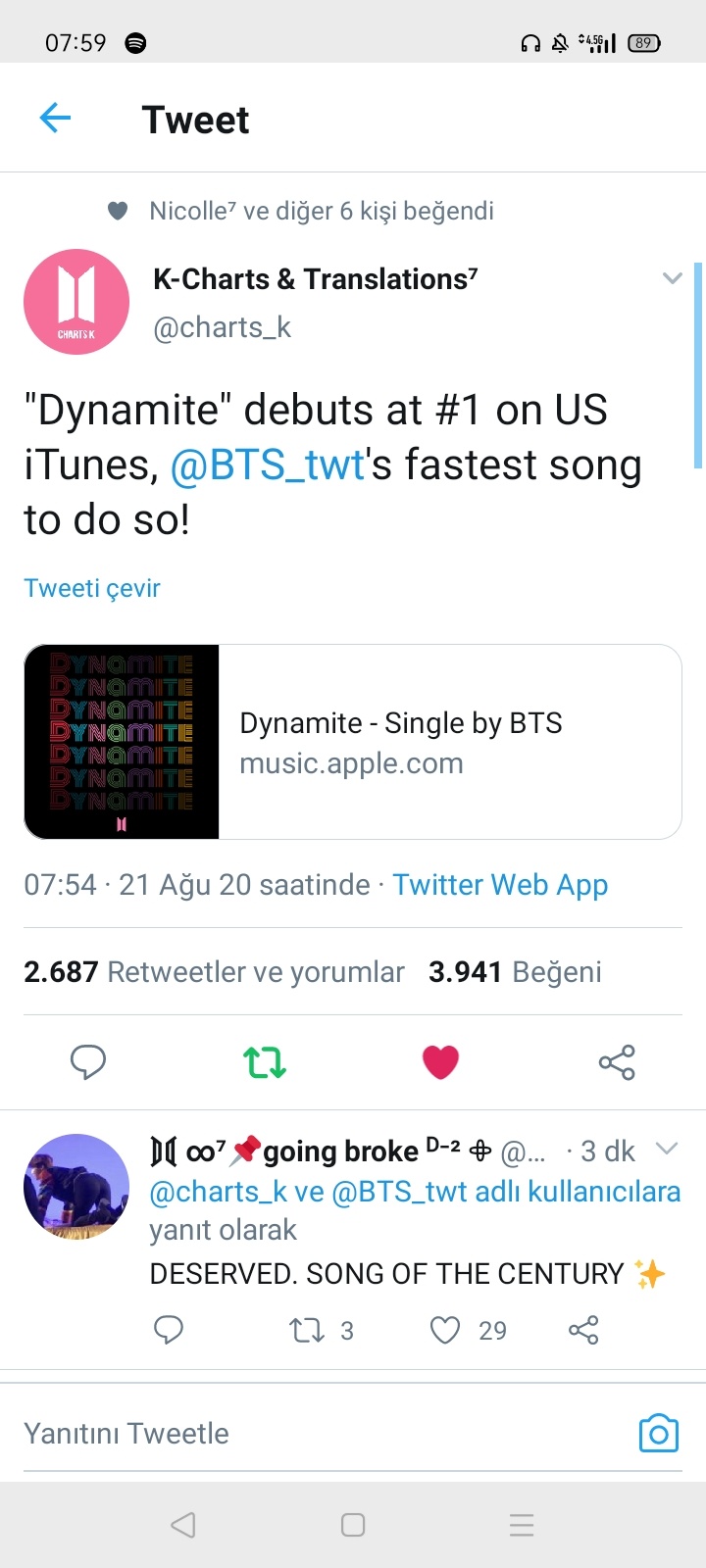This screenshot has width=706, height=1568.
Task: View the 2.687 Retweetler ve yorumlar list
Action: pyautogui.click(x=214, y=972)
